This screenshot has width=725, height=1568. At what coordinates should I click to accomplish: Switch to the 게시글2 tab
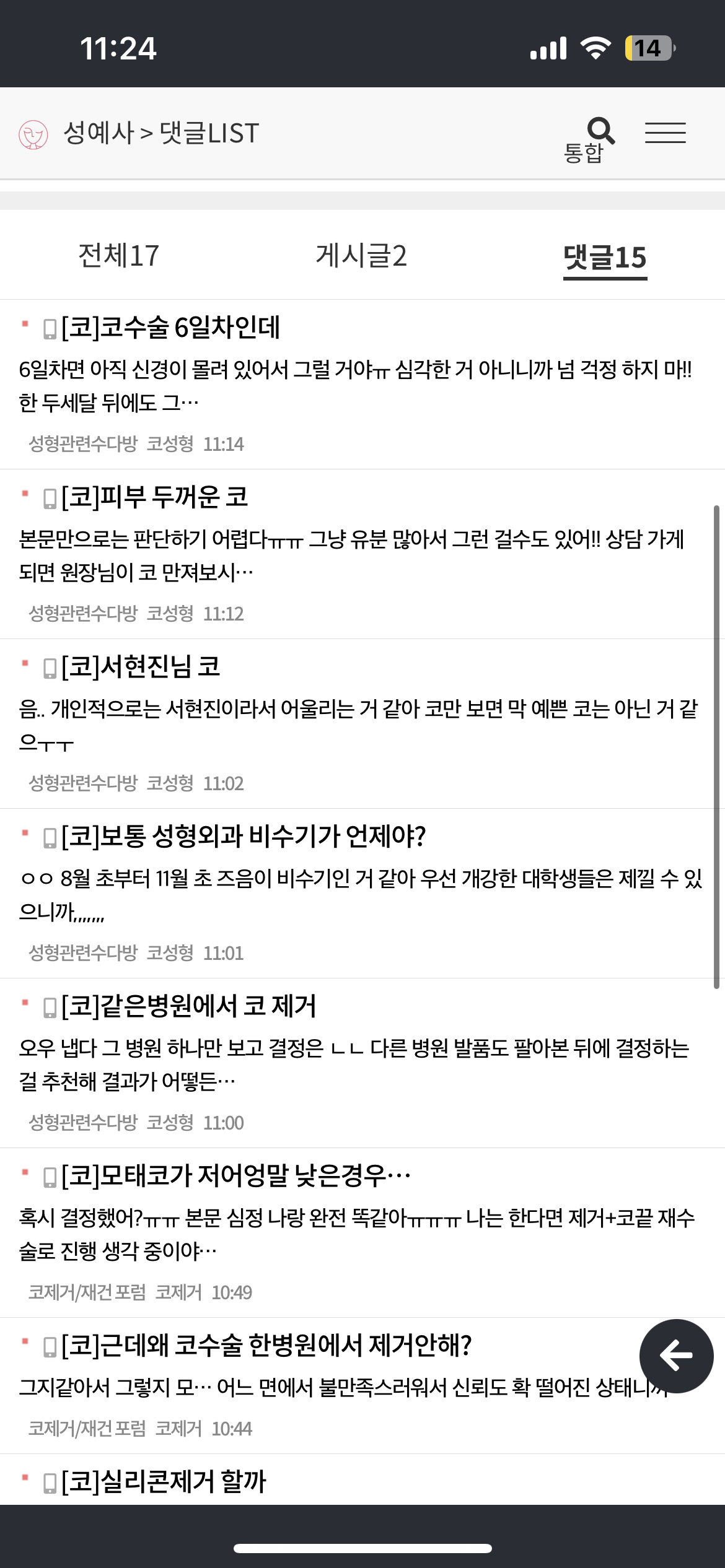coord(361,256)
